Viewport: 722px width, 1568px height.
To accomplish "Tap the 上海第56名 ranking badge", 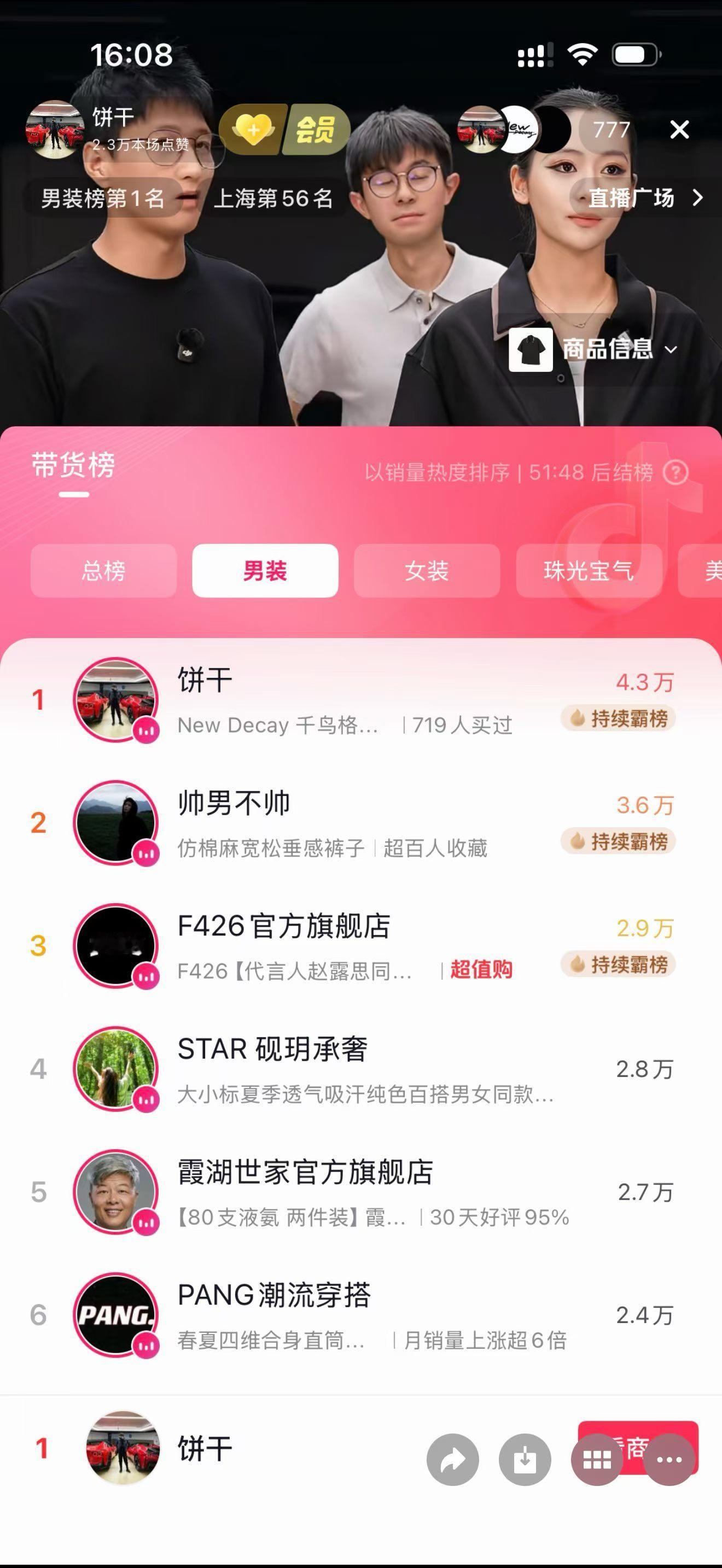I will click(275, 198).
